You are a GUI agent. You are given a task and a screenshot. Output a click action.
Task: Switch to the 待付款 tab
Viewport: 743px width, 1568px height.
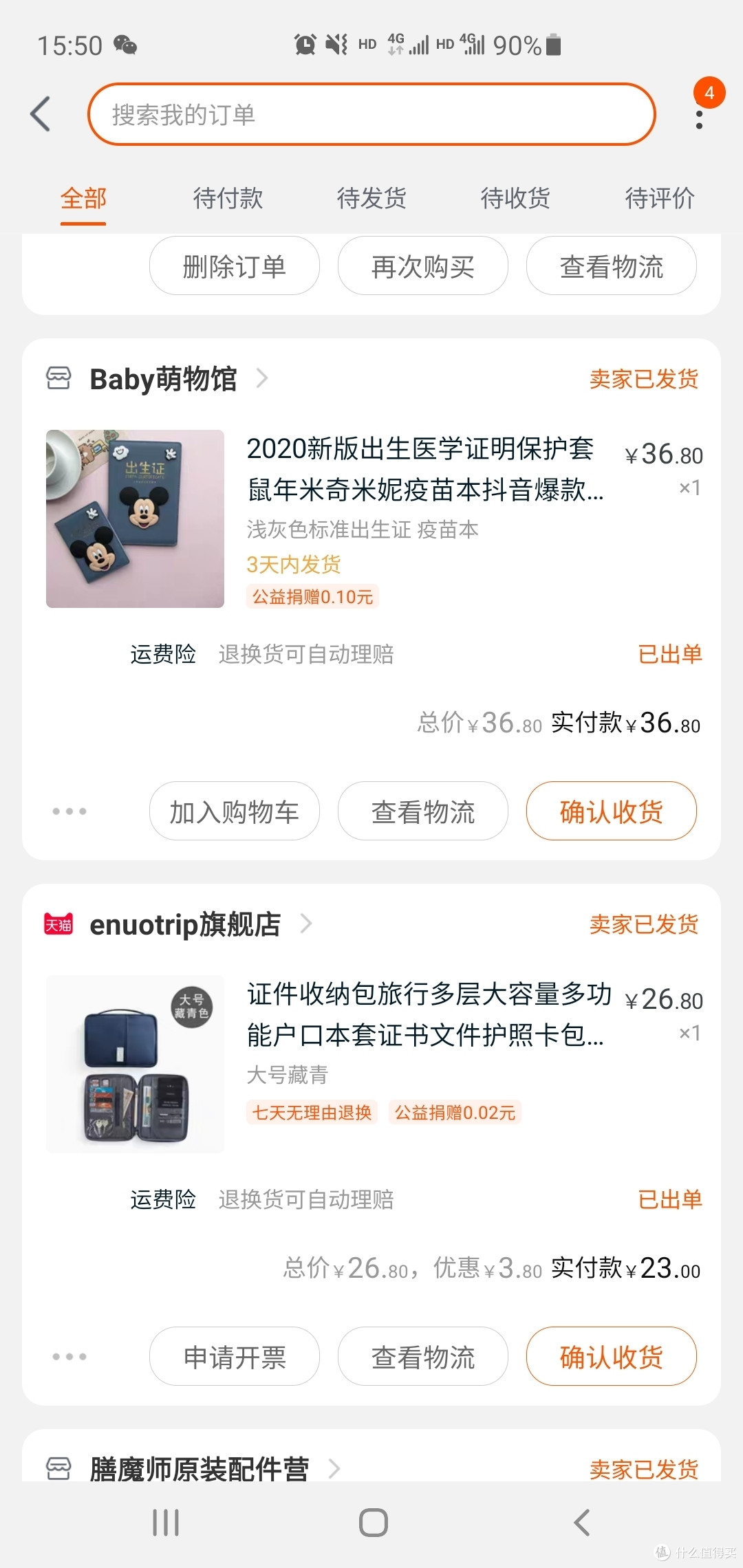coord(228,199)
